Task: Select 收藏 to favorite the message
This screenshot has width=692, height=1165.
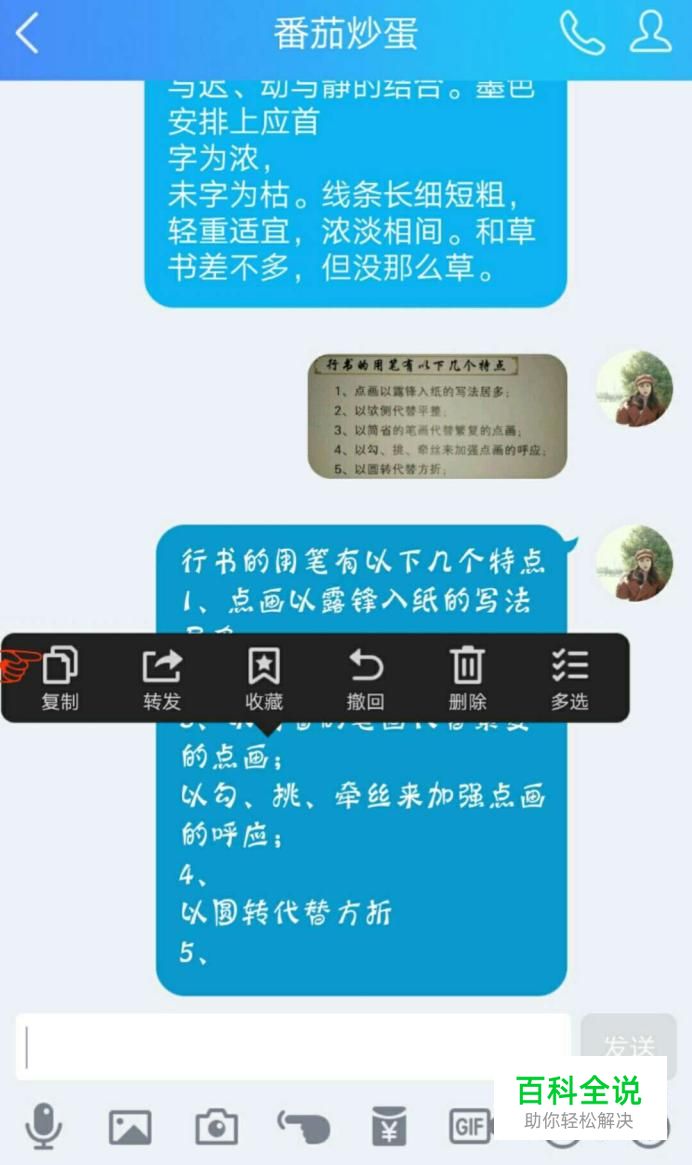Action: 264,678
